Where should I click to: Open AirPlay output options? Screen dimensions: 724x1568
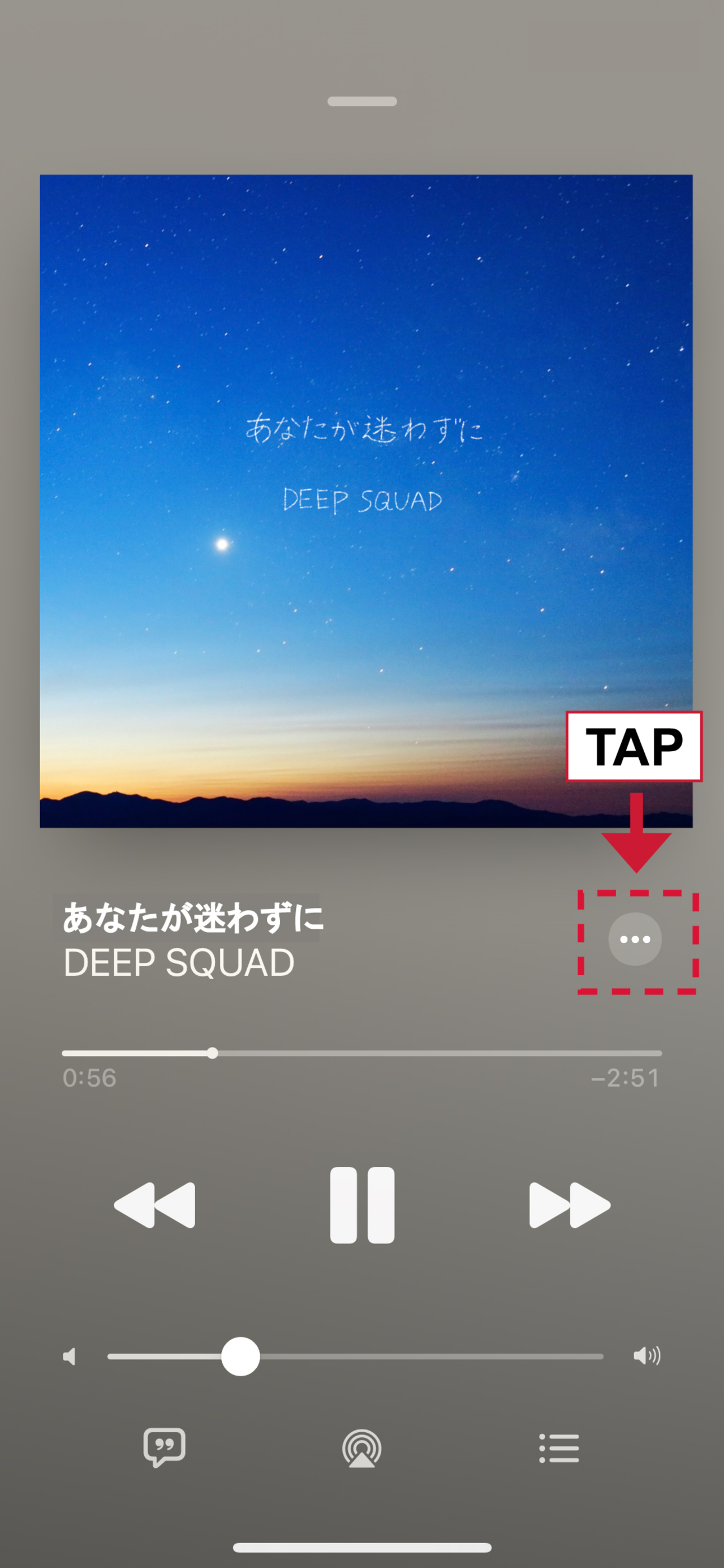361,1448
